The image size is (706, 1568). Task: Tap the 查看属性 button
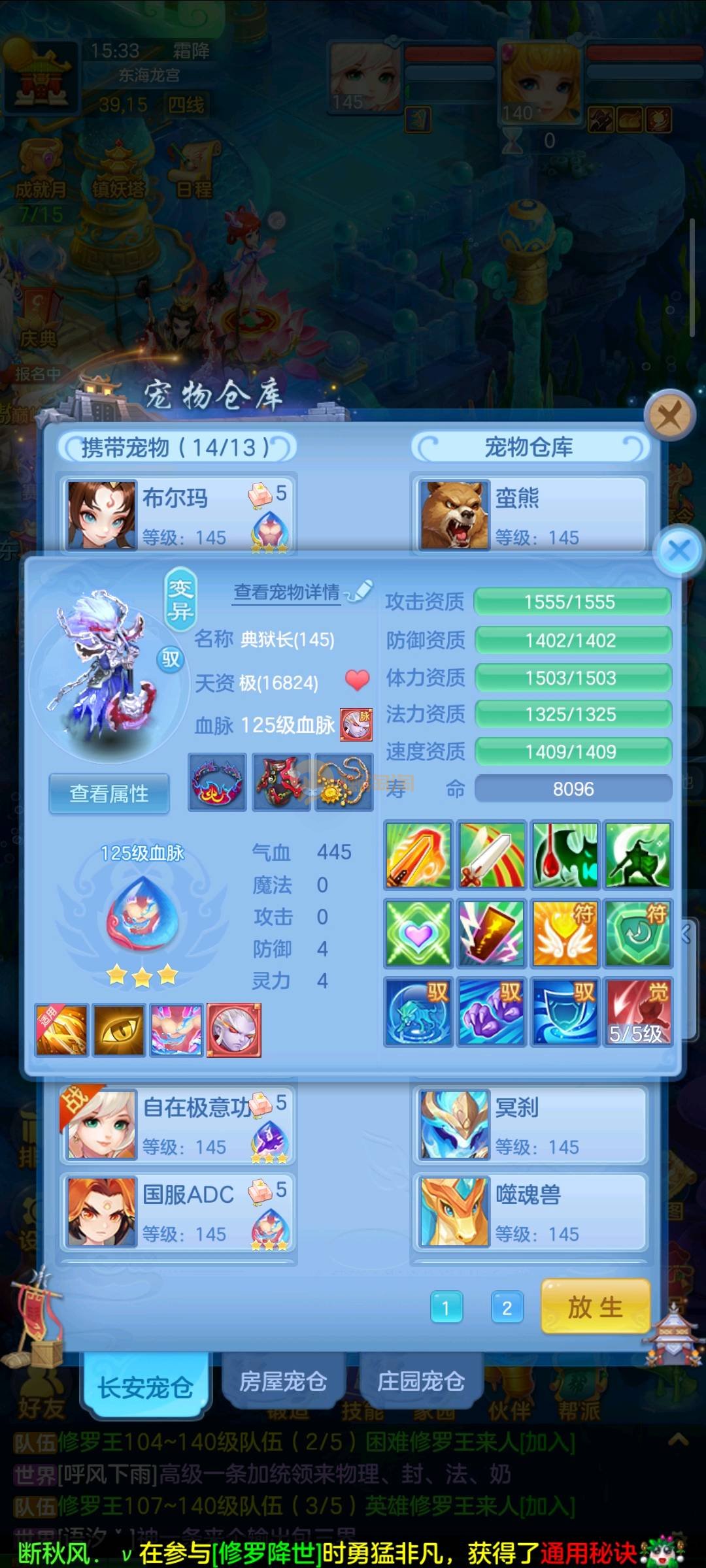click(109, 794)
